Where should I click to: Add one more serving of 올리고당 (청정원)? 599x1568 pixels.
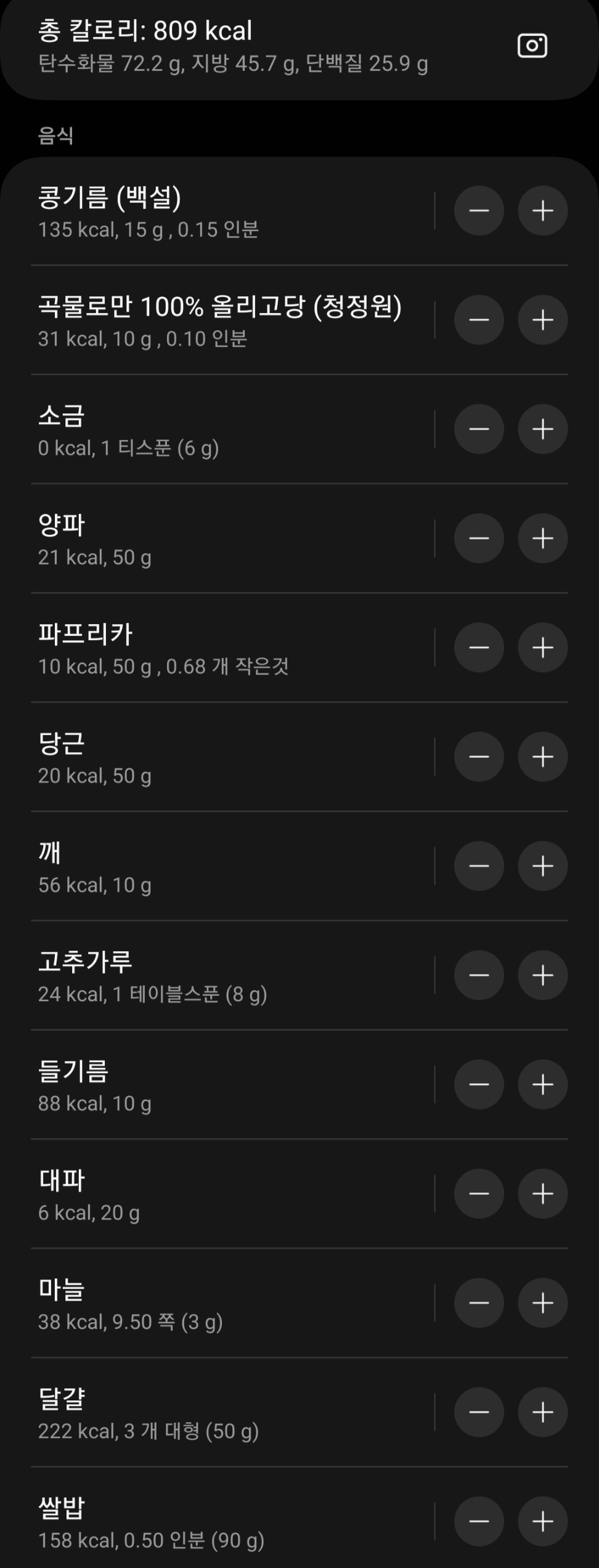542,319
